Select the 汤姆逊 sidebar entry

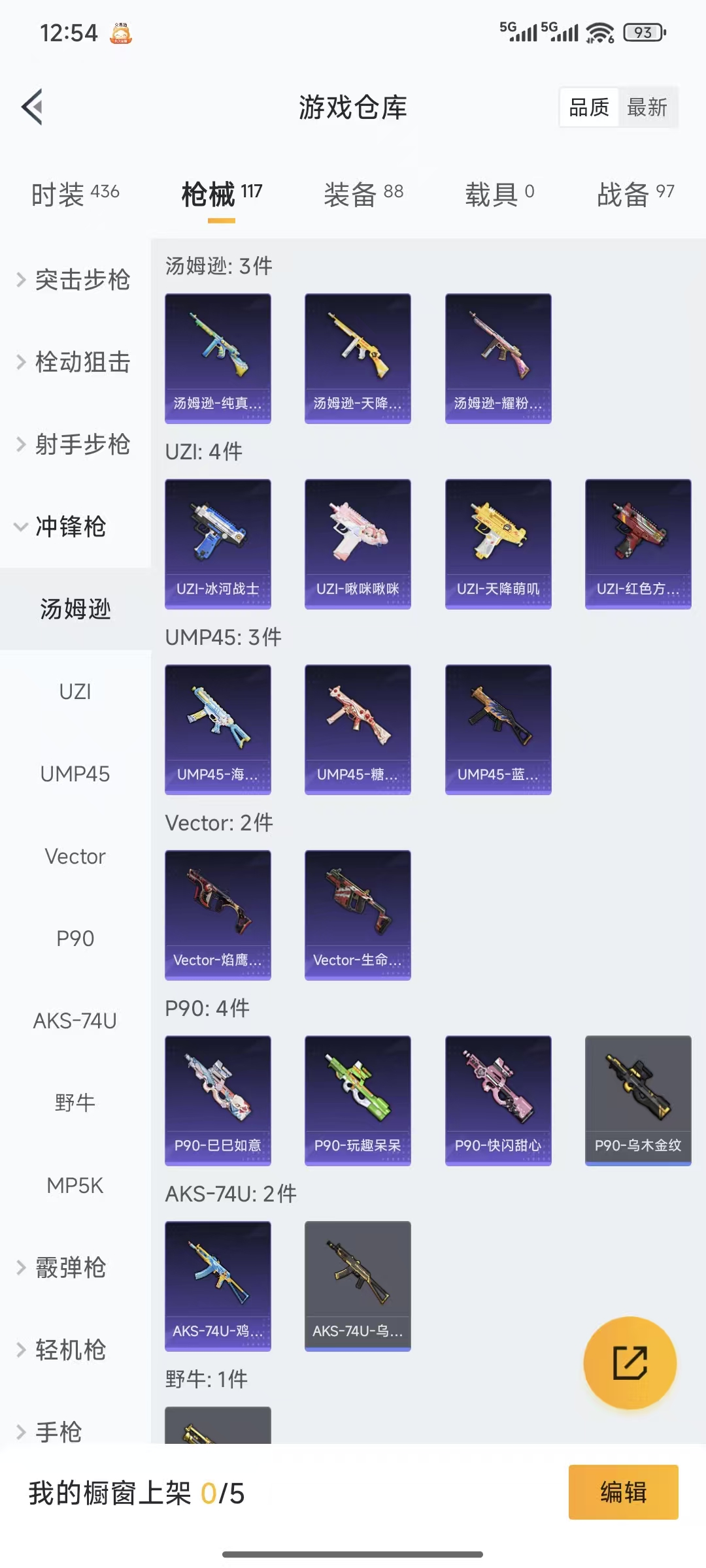[76, 609]
